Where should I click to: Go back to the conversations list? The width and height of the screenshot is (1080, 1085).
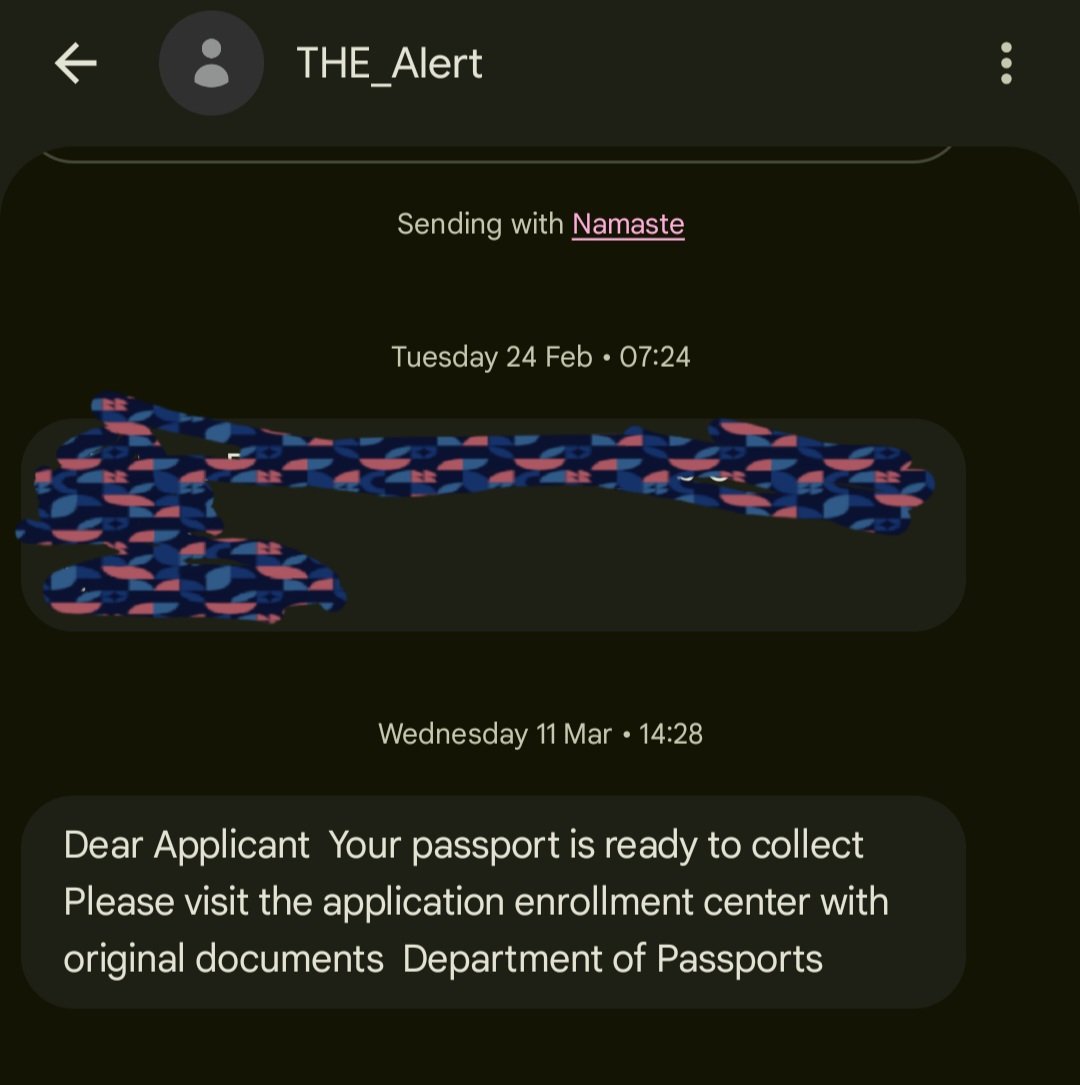click(75, 64)
